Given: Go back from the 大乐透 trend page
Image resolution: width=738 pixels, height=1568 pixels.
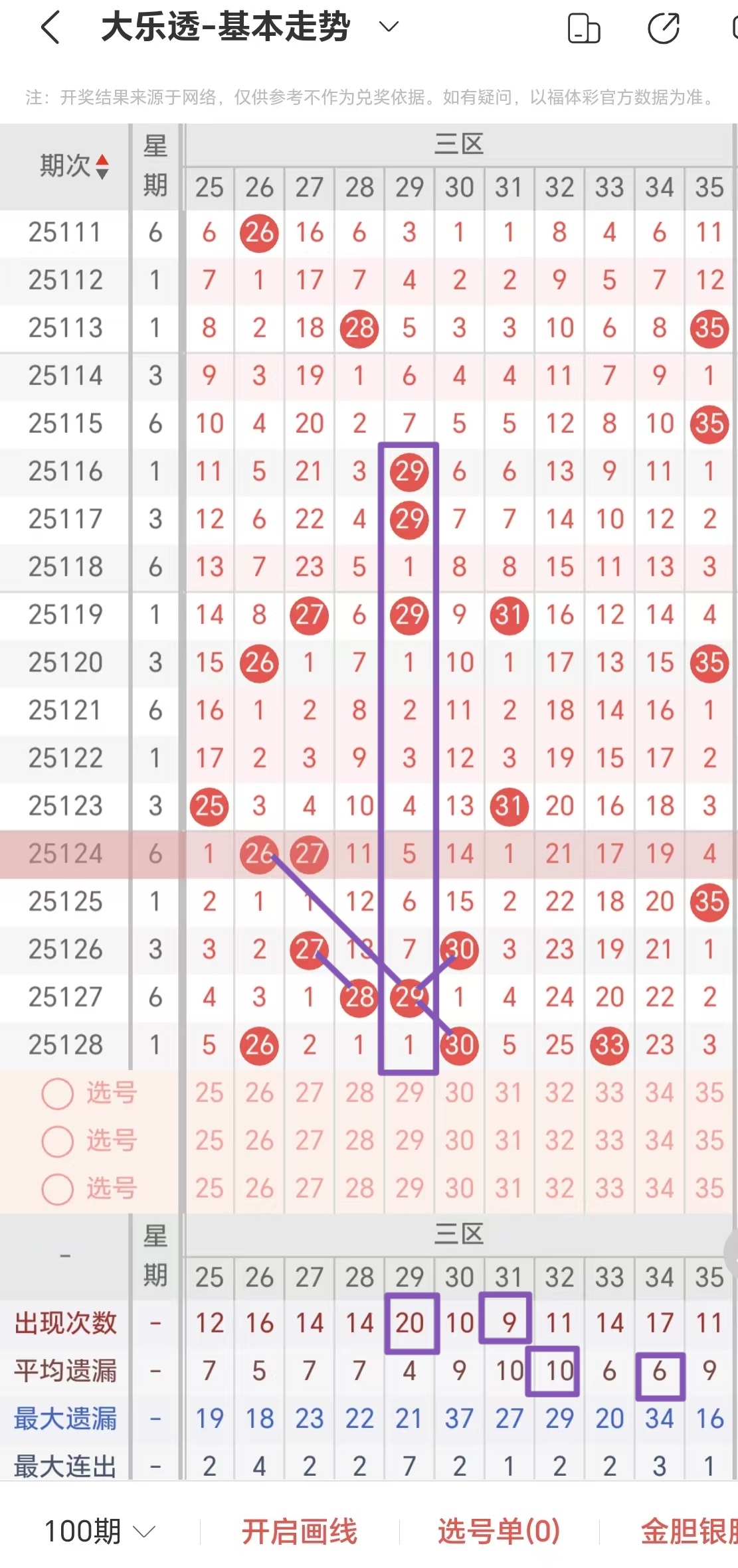Looking at the screenshot, I should pos(50,28).
